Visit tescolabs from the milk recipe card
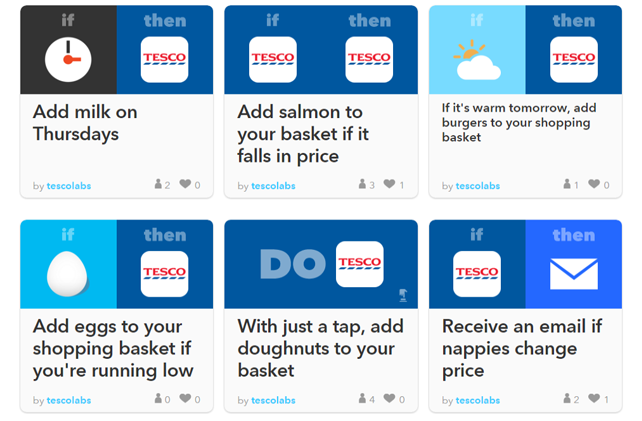Image resolution: width=642 pixels, height=421 pixels. click(69, 186)
